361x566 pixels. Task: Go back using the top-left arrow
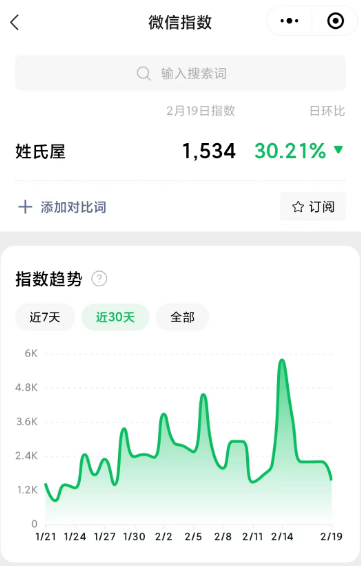pyautogui.click(x=14, y=22)
